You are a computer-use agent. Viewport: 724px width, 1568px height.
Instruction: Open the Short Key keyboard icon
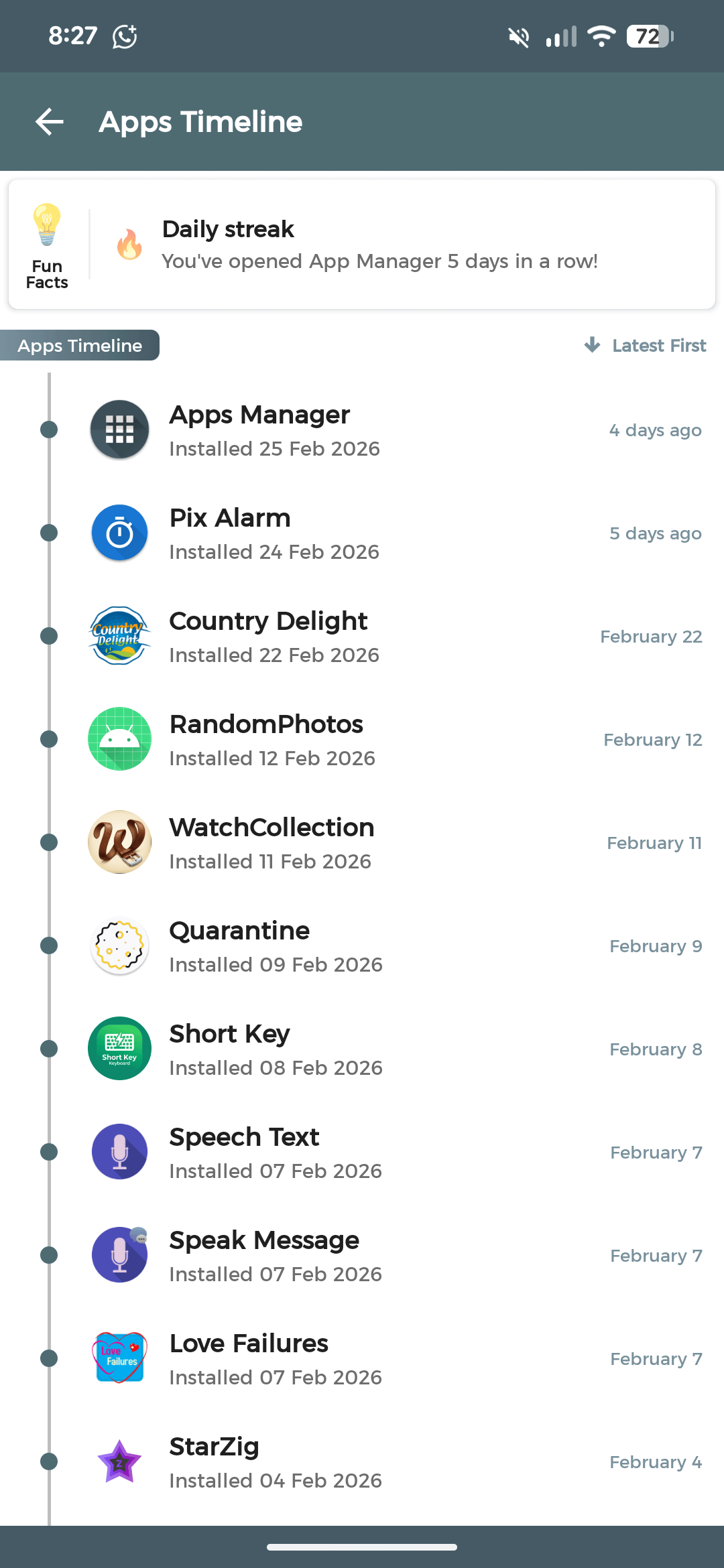[x=119, y=1048]
